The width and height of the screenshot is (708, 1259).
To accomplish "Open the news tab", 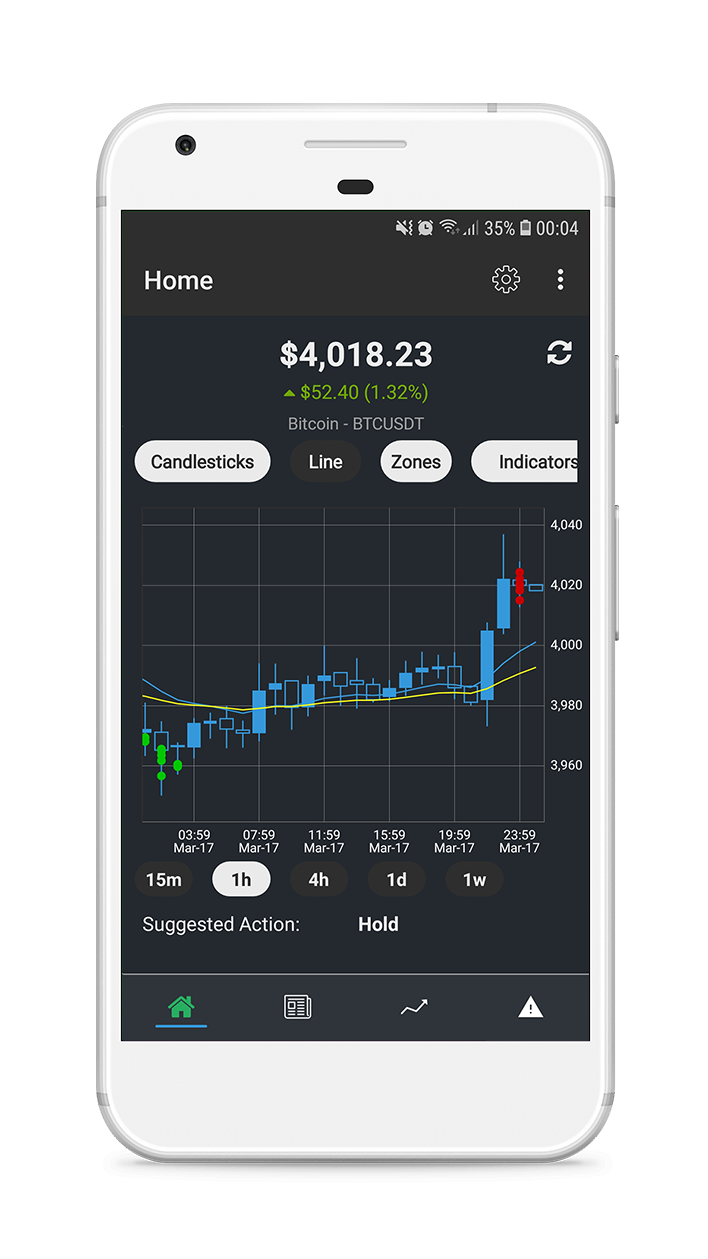I will click(x=297, y=1007).
